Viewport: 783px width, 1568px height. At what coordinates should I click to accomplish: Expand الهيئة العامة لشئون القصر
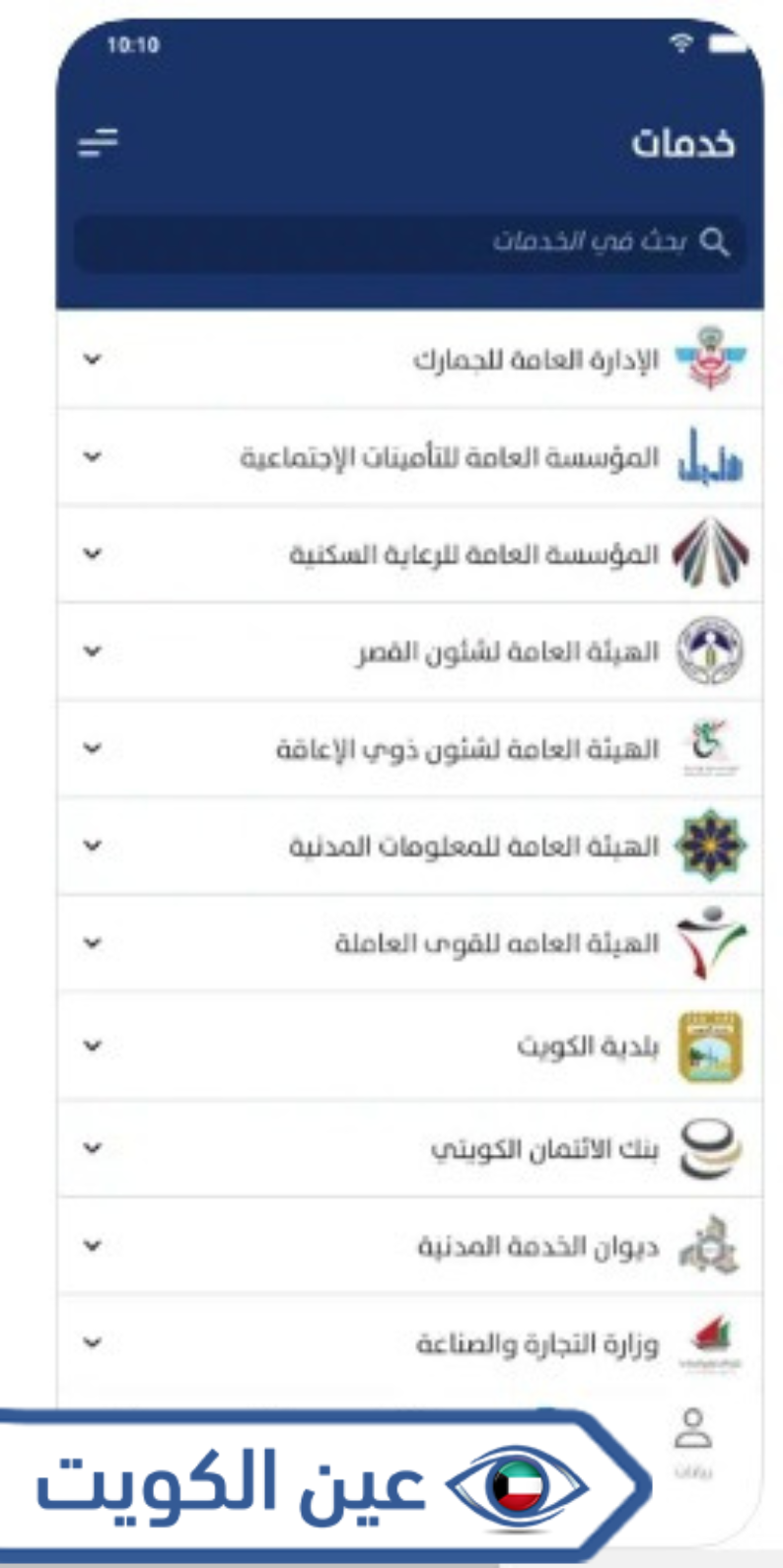pos(92,651)
